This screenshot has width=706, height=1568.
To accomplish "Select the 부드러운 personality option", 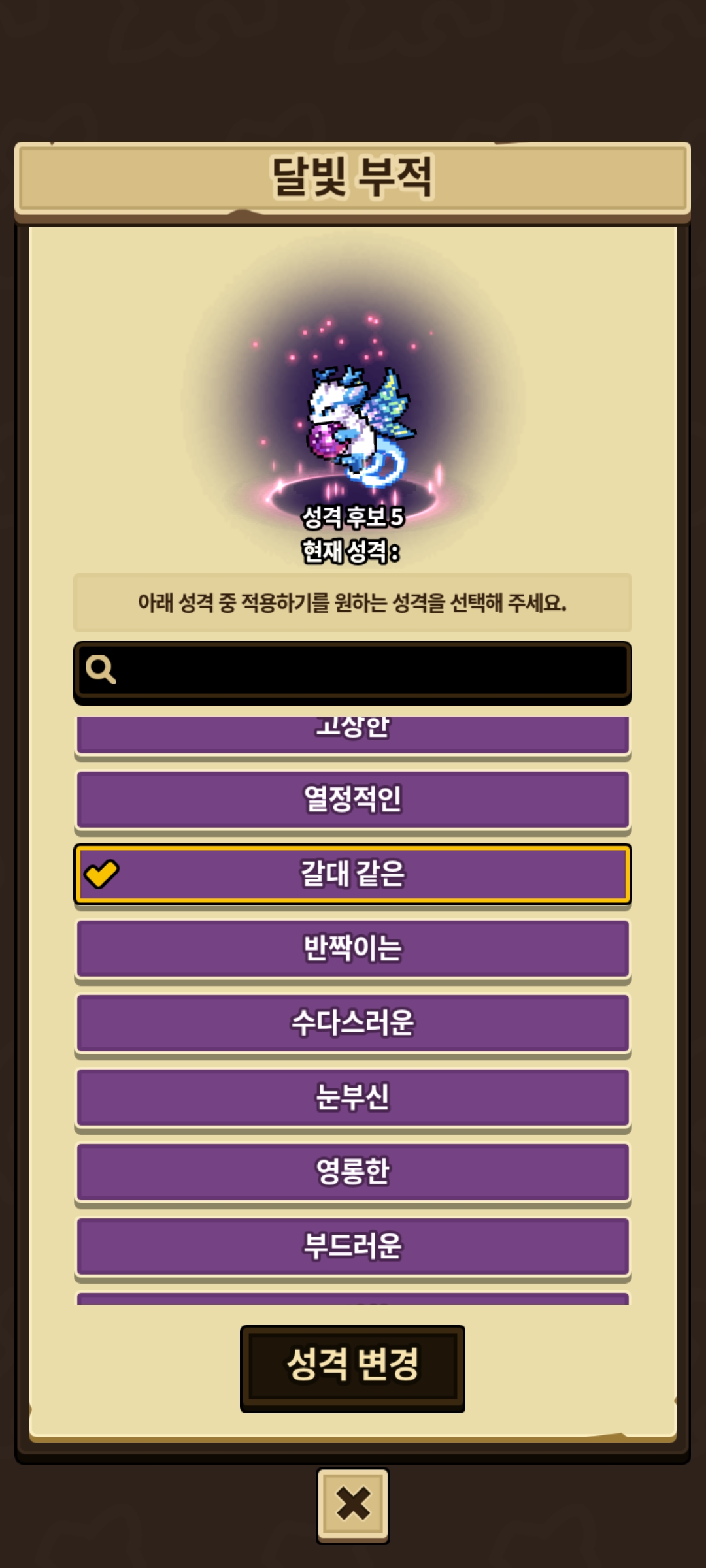I will pyautogui.click(x=352, y=1247).
